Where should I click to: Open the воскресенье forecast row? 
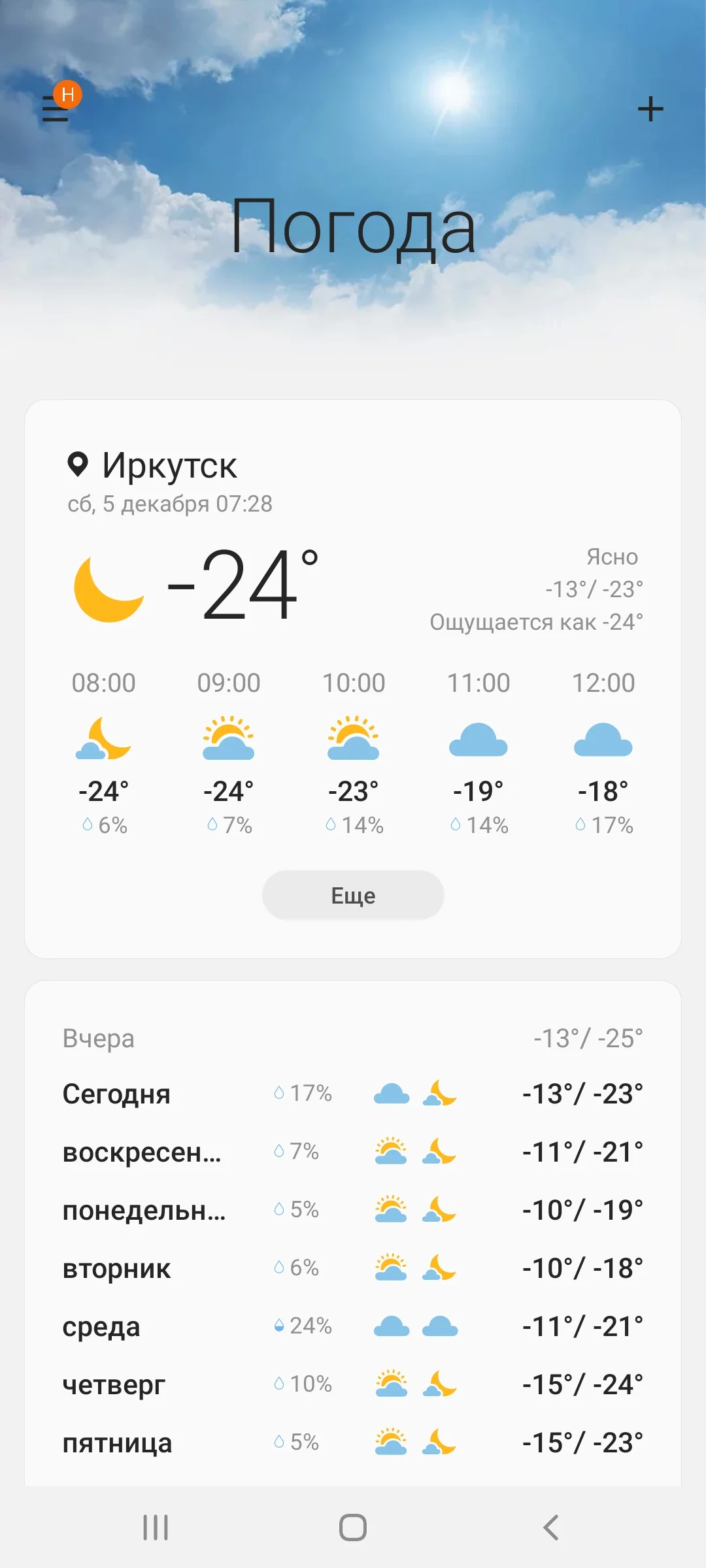point(144,1152)
